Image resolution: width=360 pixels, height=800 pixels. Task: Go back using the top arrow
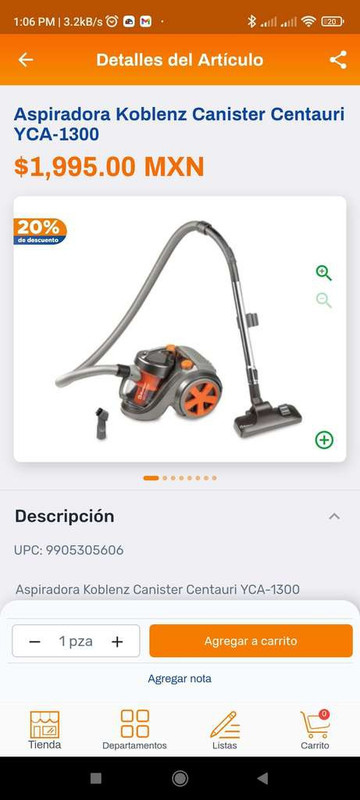pyautogui.click(x=25, y=60)
